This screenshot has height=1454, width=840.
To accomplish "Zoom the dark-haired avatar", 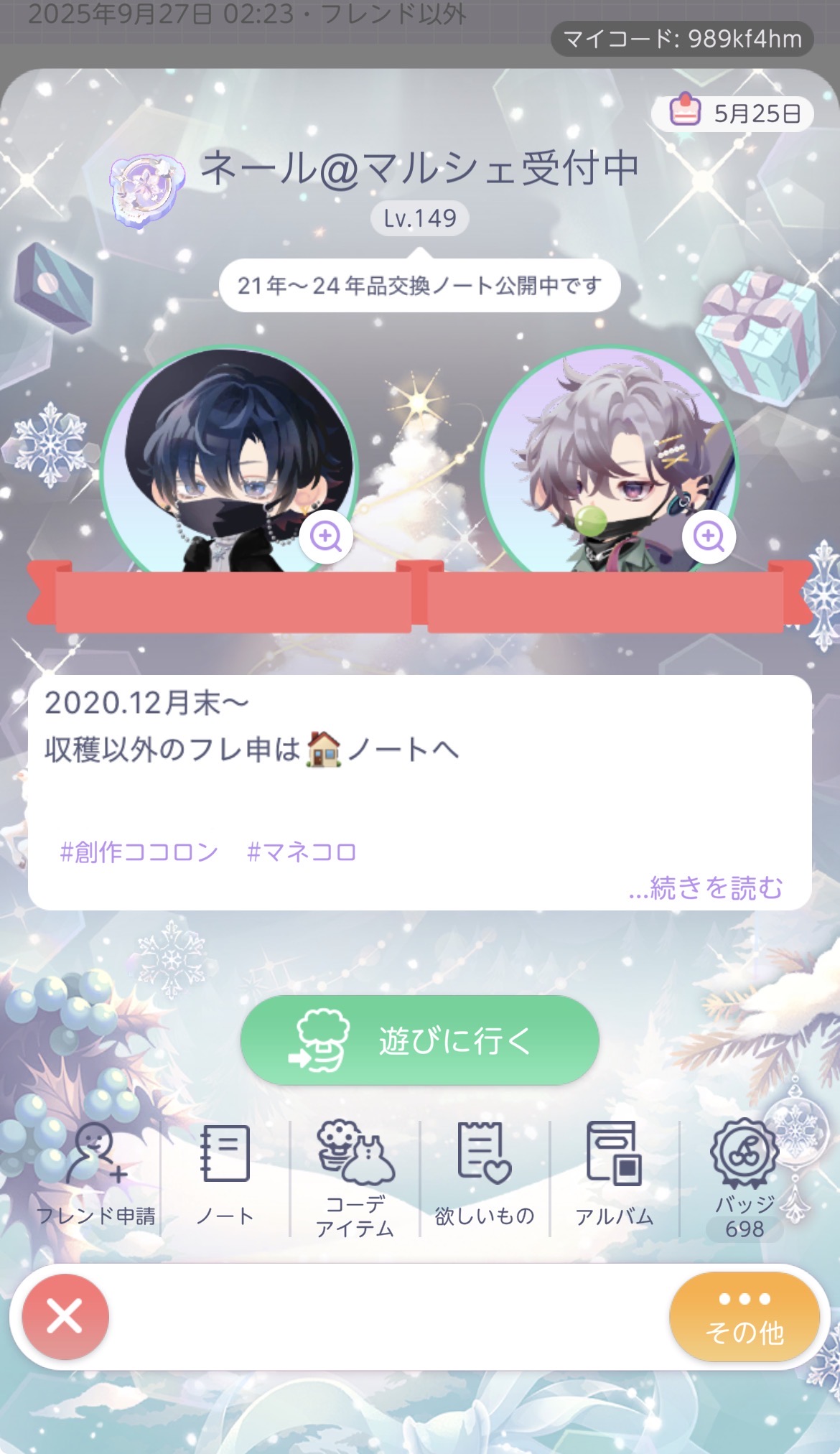I will (x=326, y=536).
